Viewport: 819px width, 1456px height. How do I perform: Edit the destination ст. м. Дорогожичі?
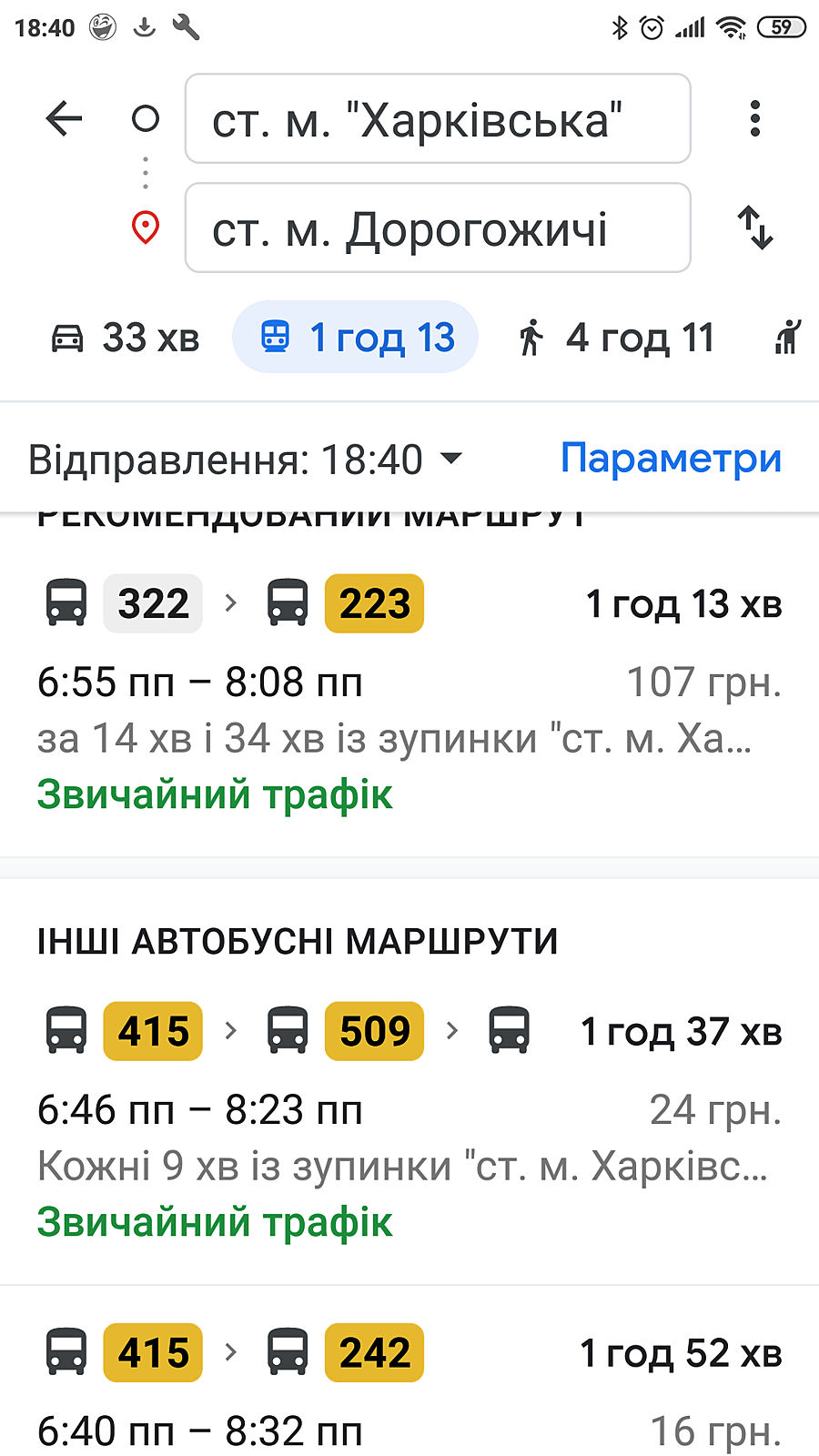click(437, 228)
